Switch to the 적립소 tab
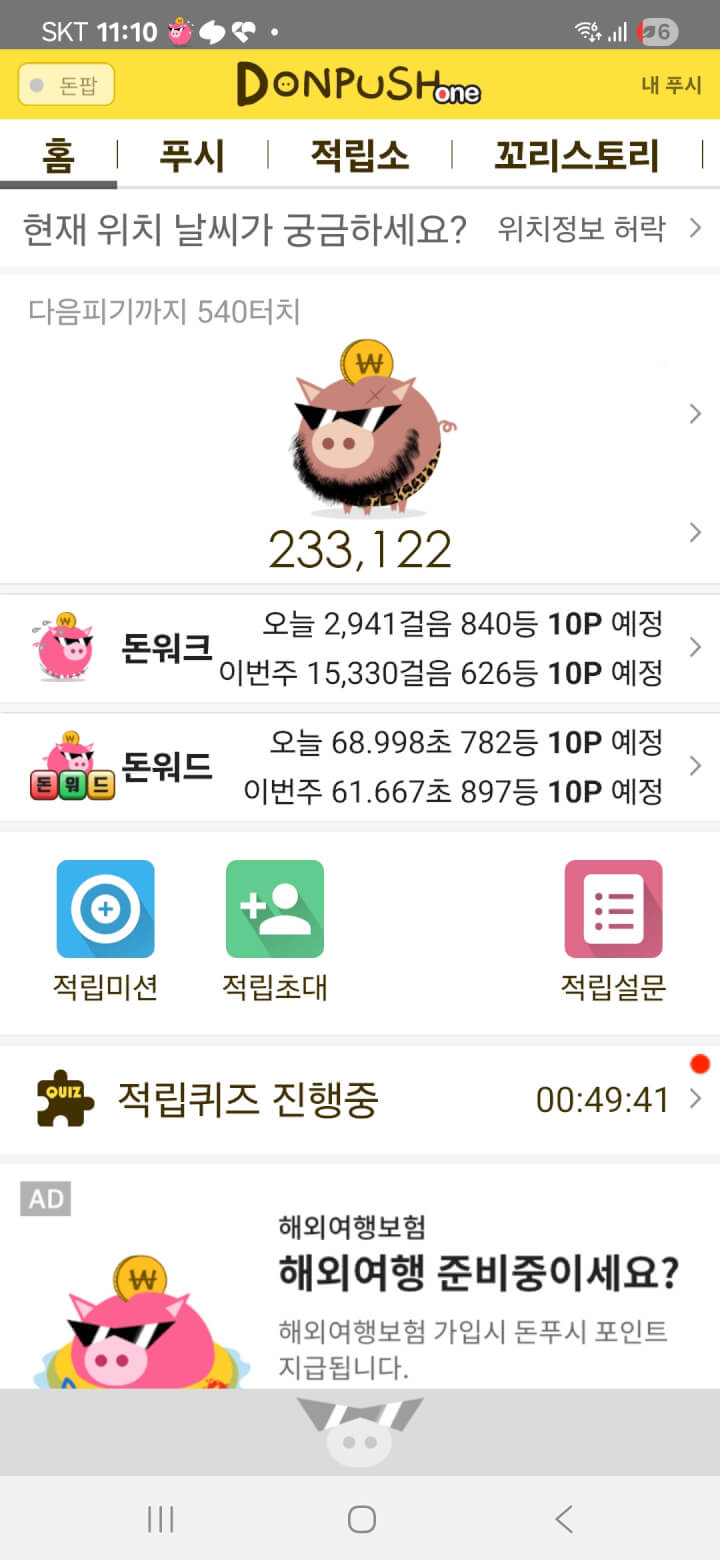The image size is (720, 1560). 359,156
